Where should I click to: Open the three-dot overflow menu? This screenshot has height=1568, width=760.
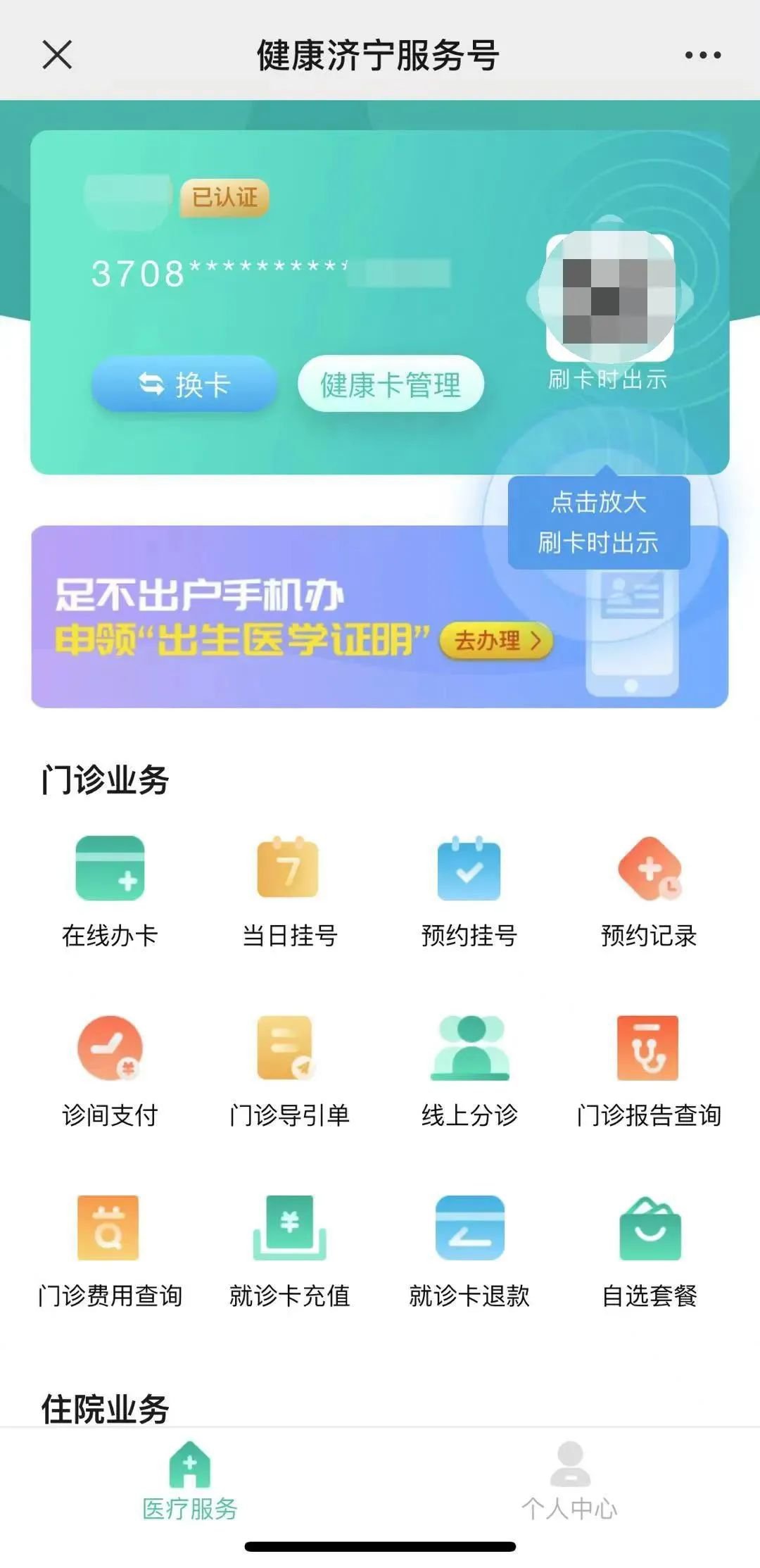coord(702,55)
